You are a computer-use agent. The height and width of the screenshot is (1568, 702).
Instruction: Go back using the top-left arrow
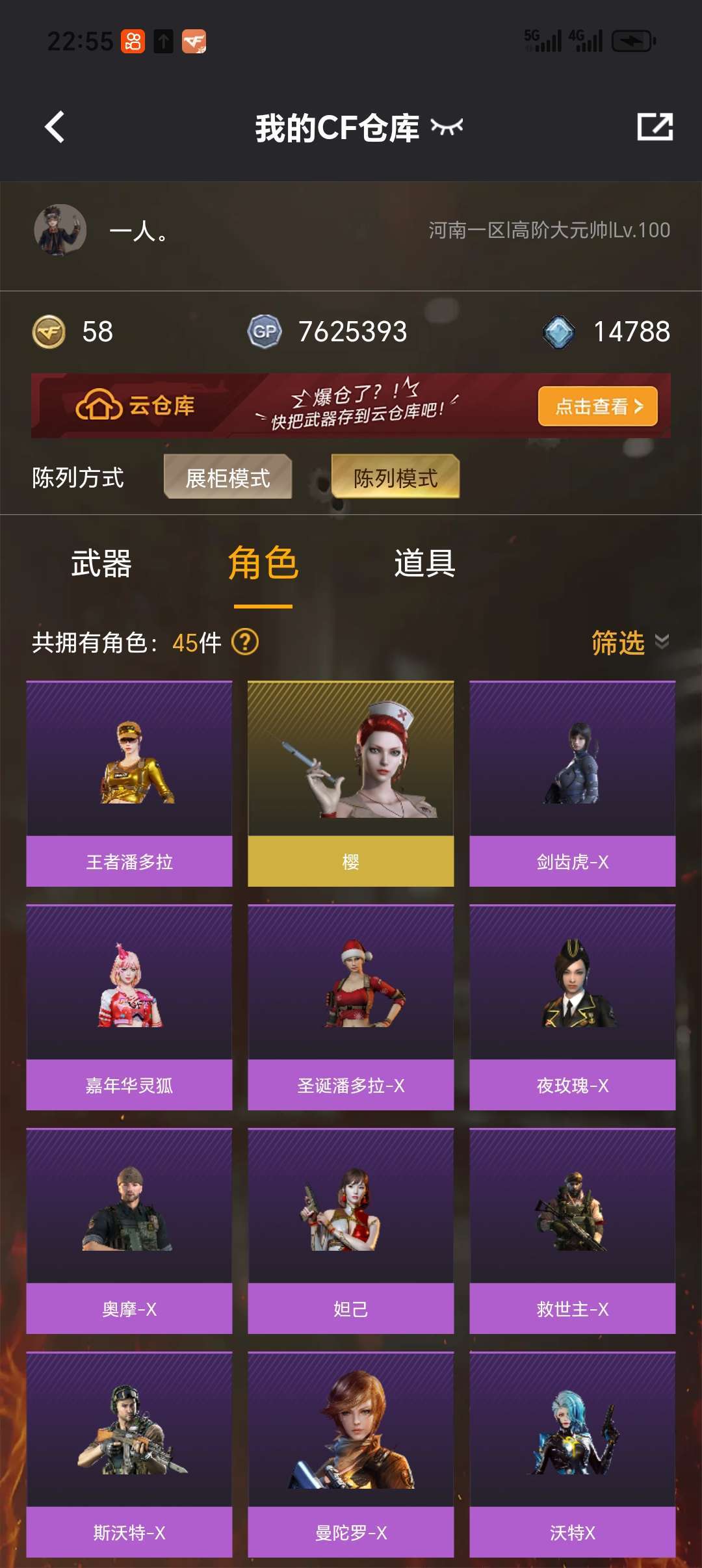tap(55, 127)
